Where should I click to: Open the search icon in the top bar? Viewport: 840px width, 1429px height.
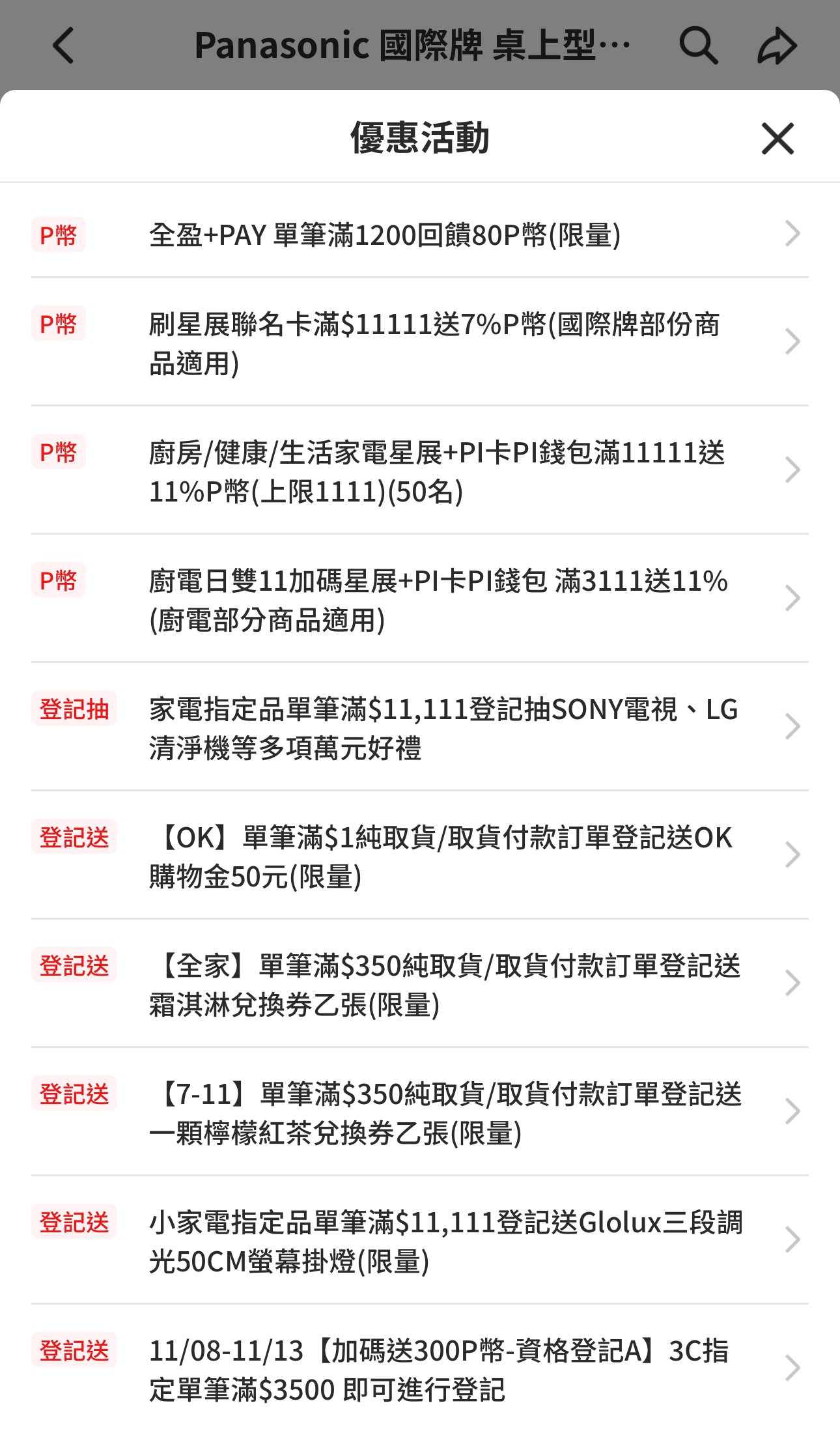698,46
